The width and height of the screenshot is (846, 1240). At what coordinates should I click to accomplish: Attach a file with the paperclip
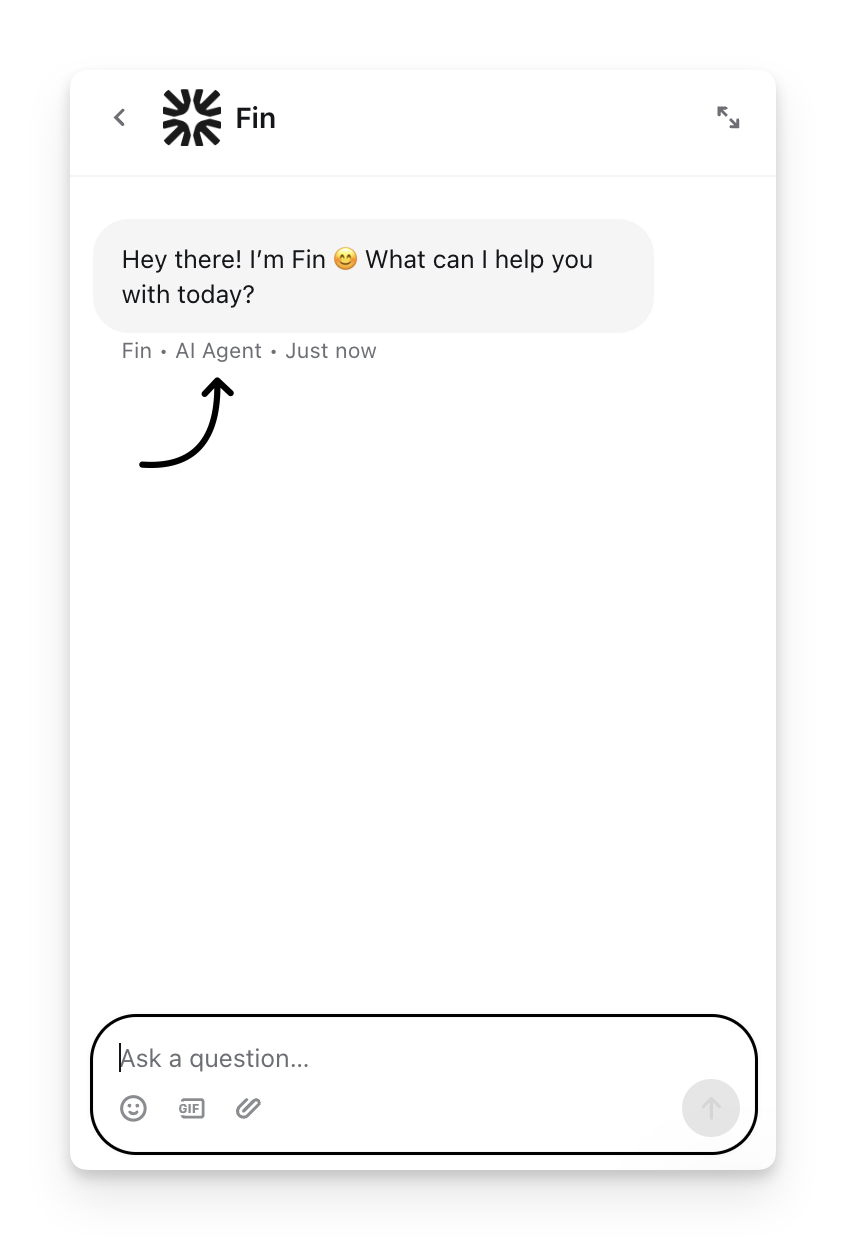[x=248, y=1108]
